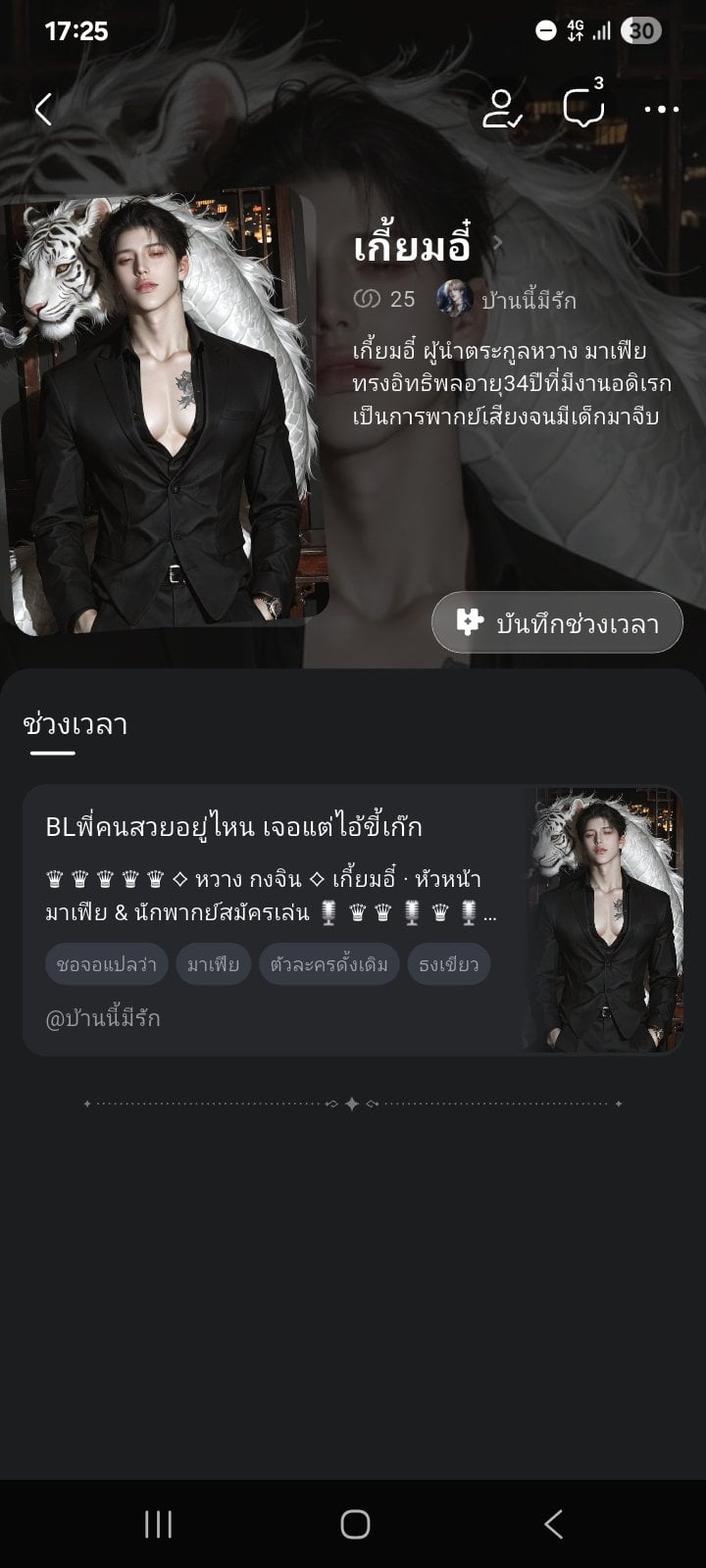Open the three-dot overflow menu
This screenshot has height=1568, width=706.
[x=662, y=109]
